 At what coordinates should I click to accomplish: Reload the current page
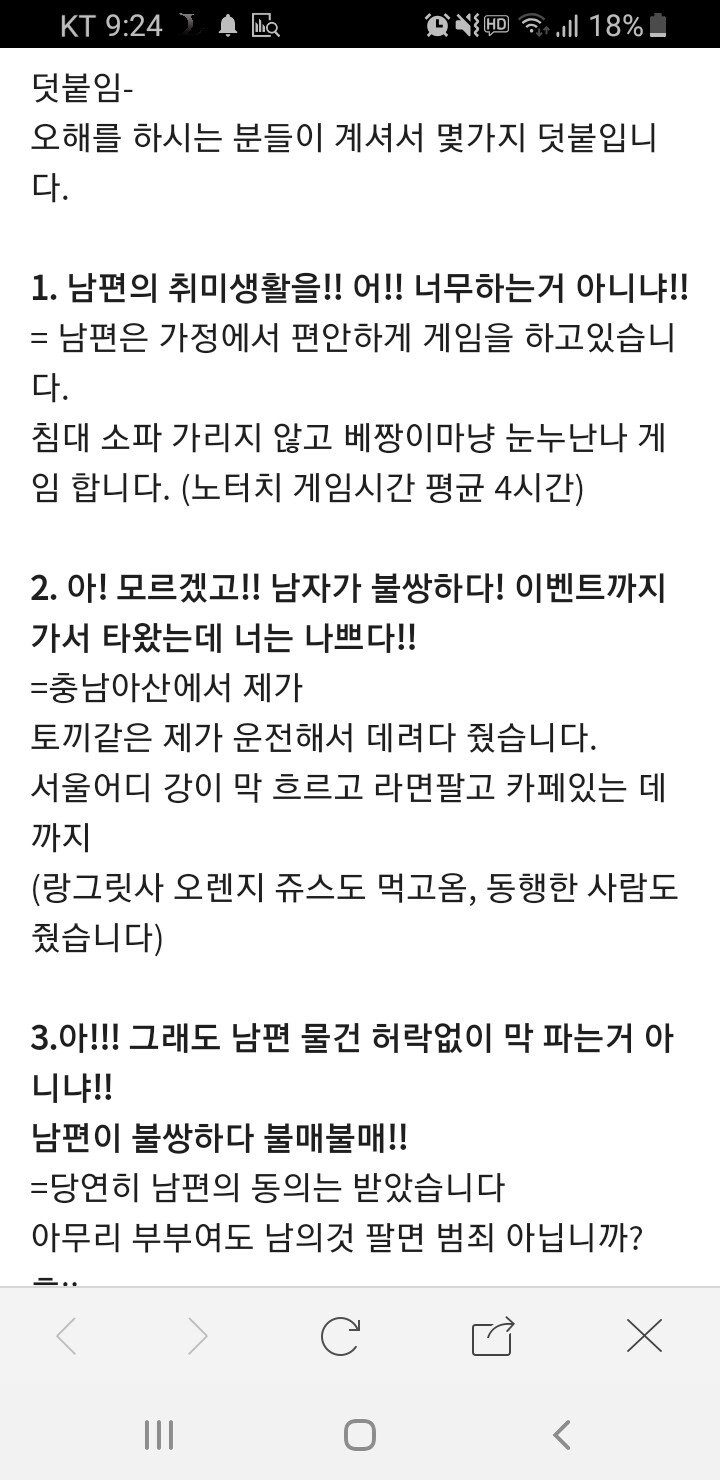click(340, 1336)
